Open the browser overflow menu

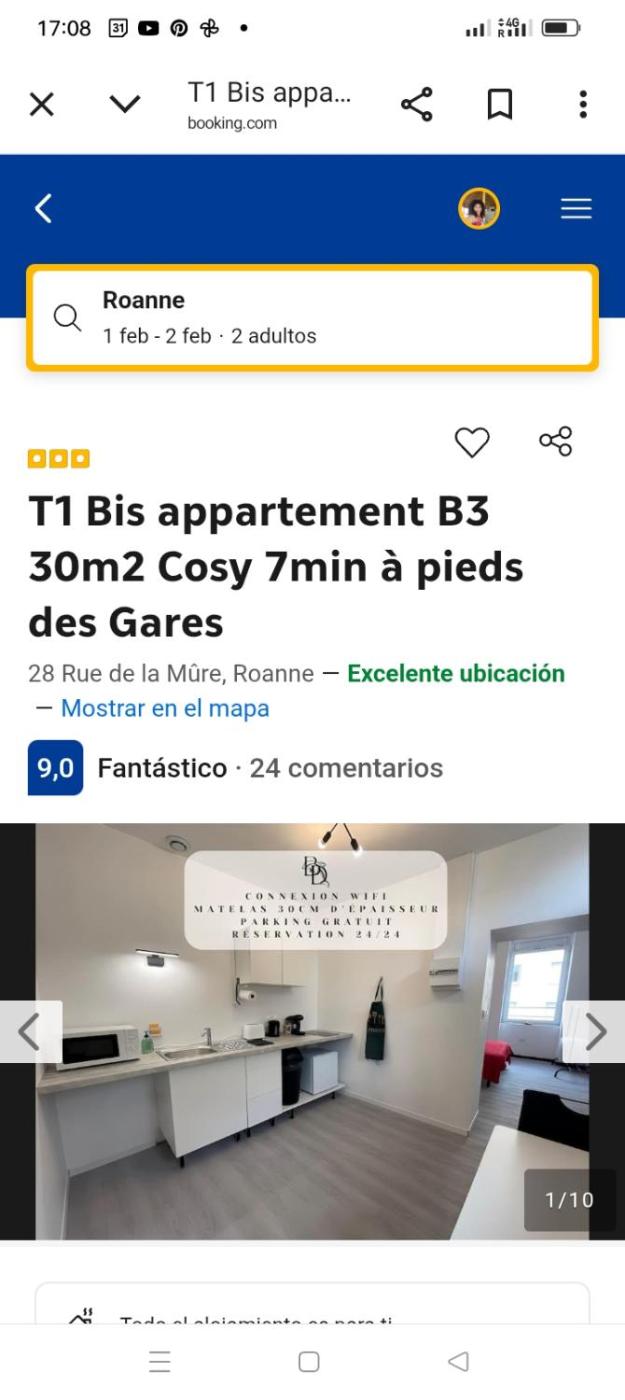click(x=583, y=104)
